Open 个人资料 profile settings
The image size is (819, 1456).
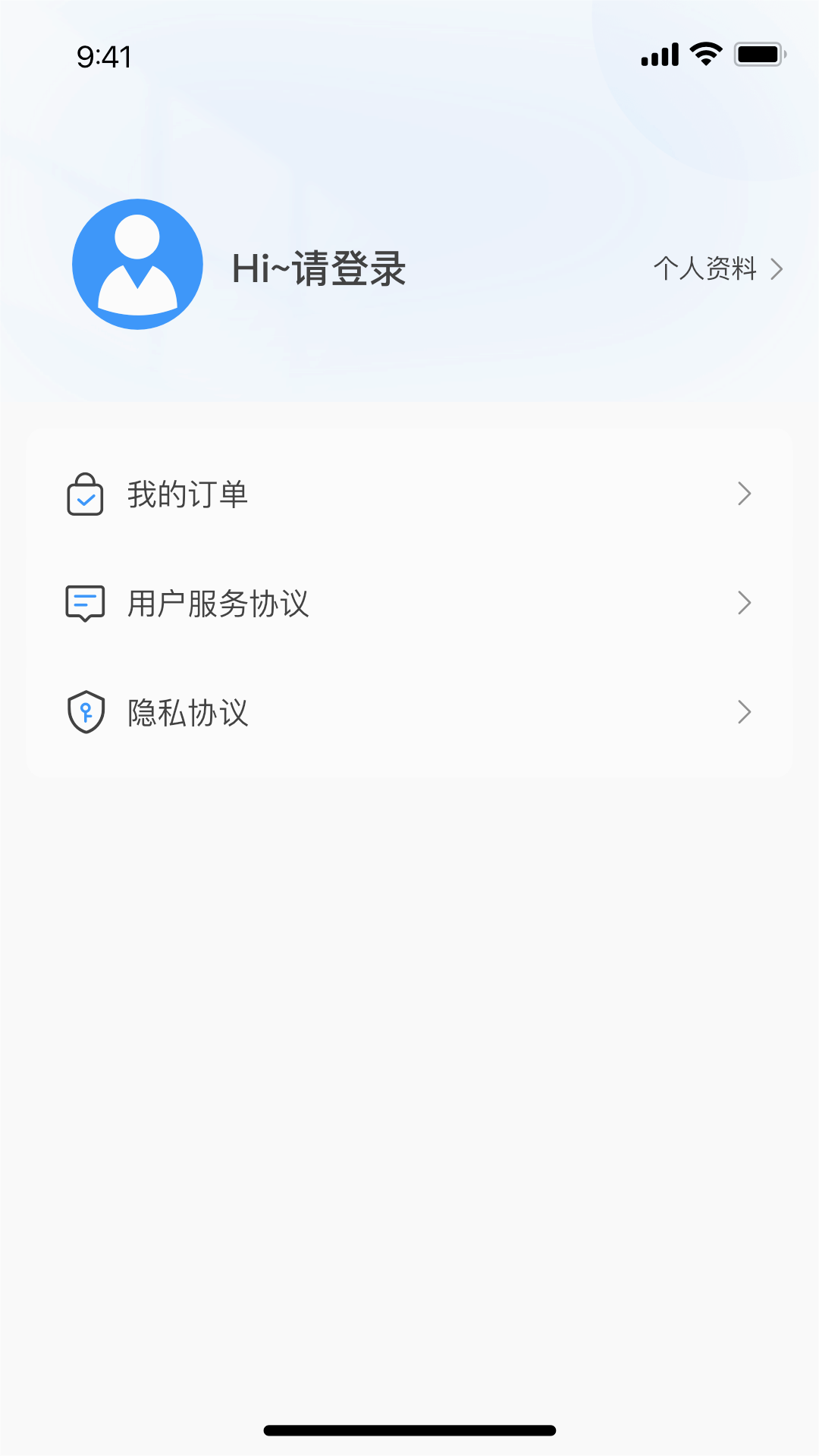coord(704,269)
